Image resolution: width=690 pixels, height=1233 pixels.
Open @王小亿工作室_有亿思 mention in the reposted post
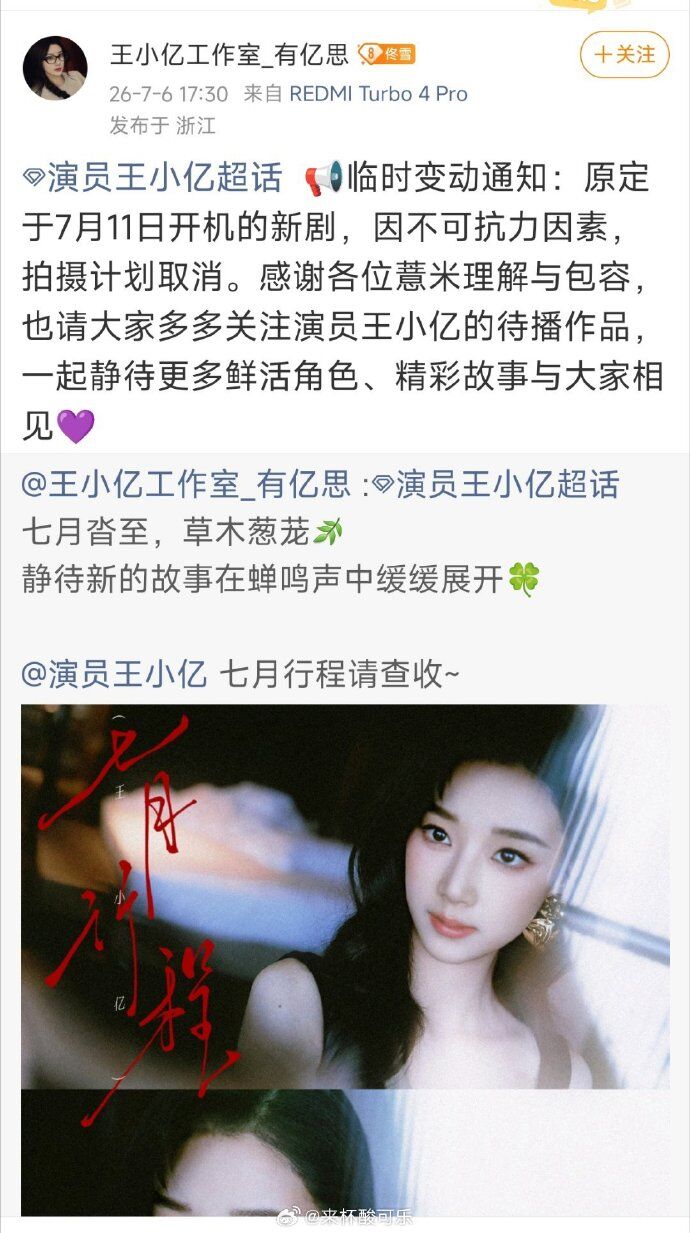tap(186, 485)
